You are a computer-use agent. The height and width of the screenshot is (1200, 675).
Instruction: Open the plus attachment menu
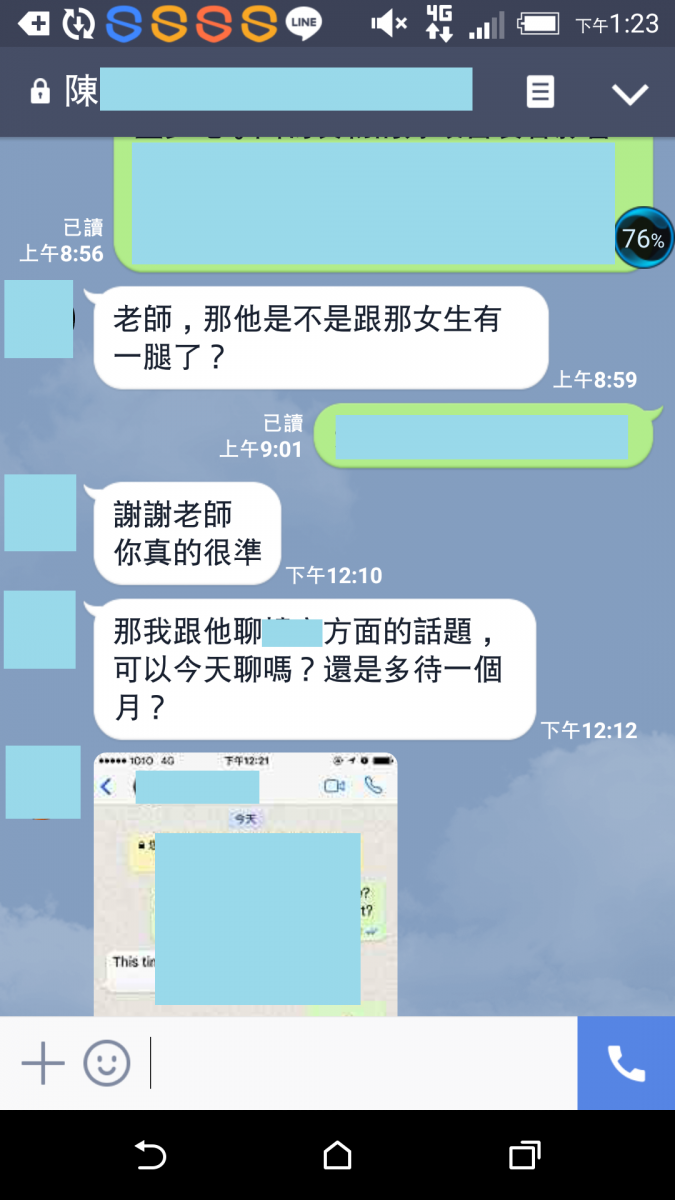(x=43, y=1063)
